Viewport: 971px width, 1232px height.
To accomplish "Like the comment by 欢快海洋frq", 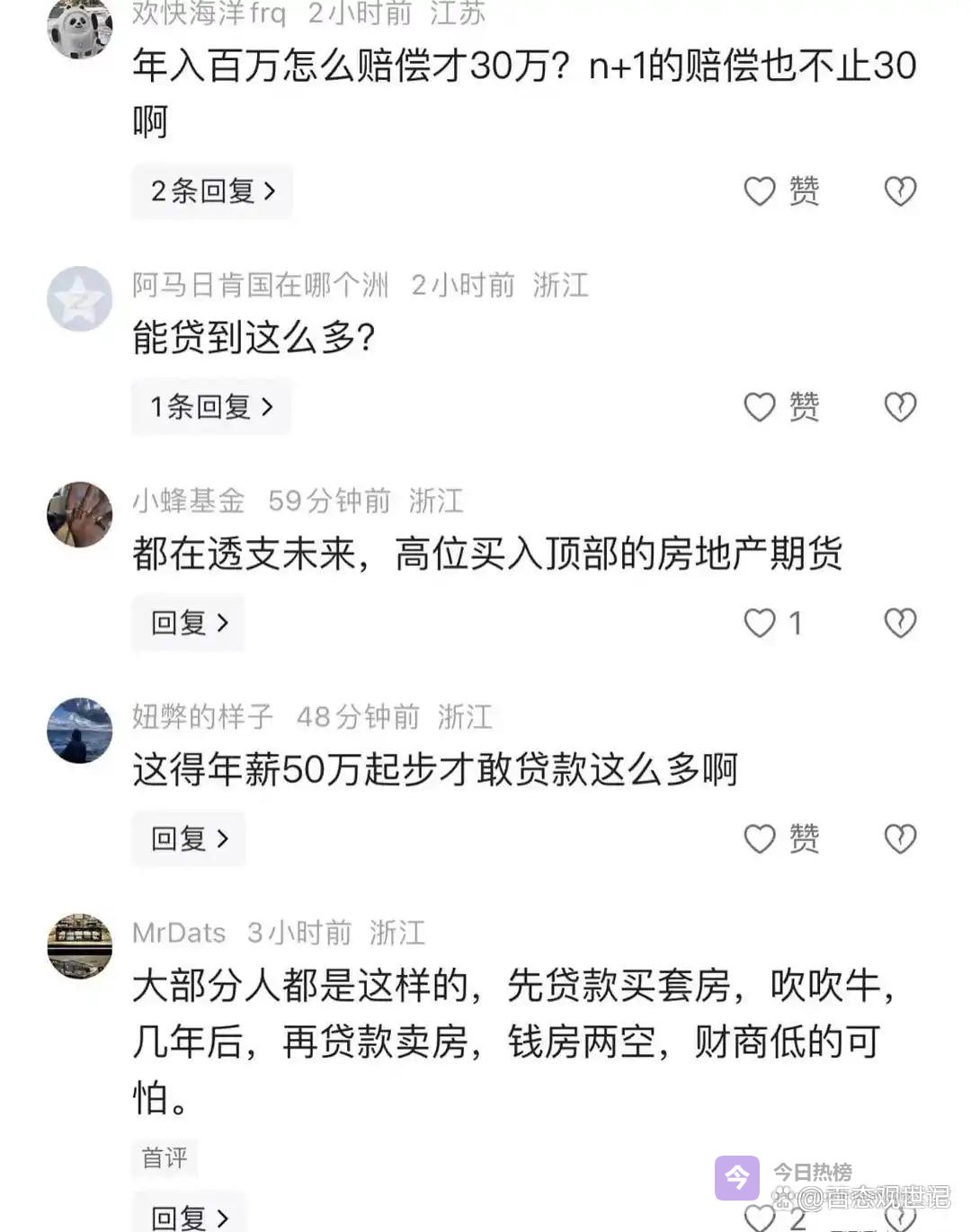I will [x=760, y=191].
